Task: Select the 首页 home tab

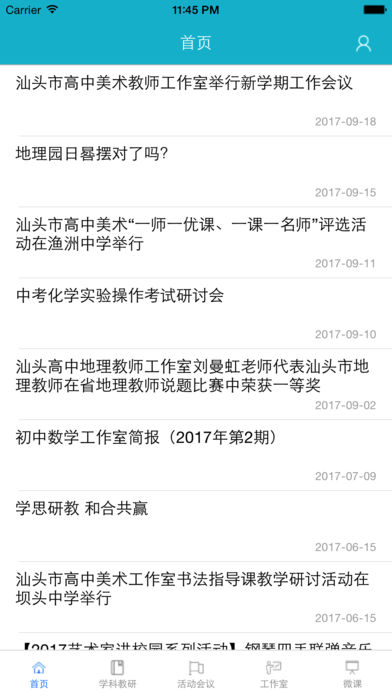Action: [x=39, y=674]
